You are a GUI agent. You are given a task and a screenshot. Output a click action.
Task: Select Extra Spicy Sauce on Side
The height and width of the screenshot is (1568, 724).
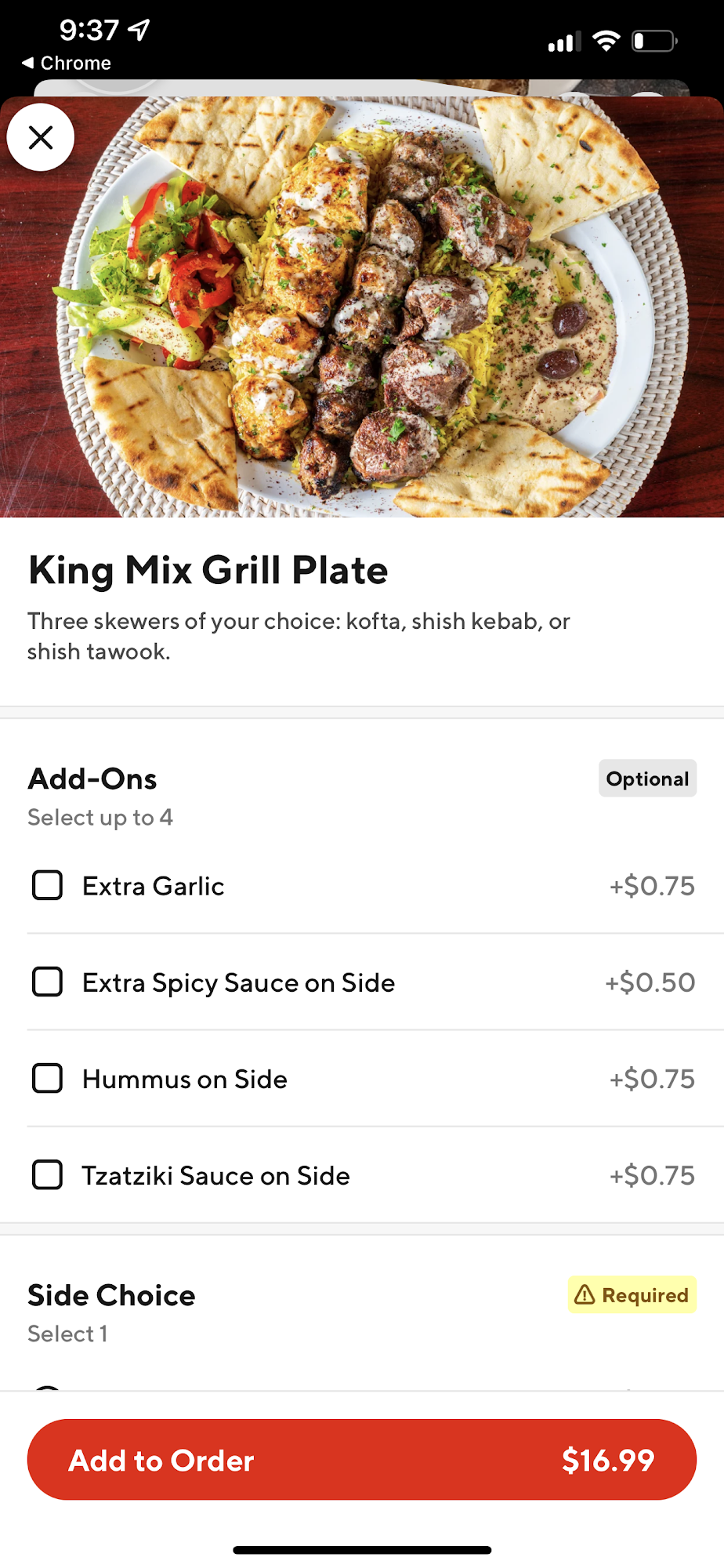[47, 982]
